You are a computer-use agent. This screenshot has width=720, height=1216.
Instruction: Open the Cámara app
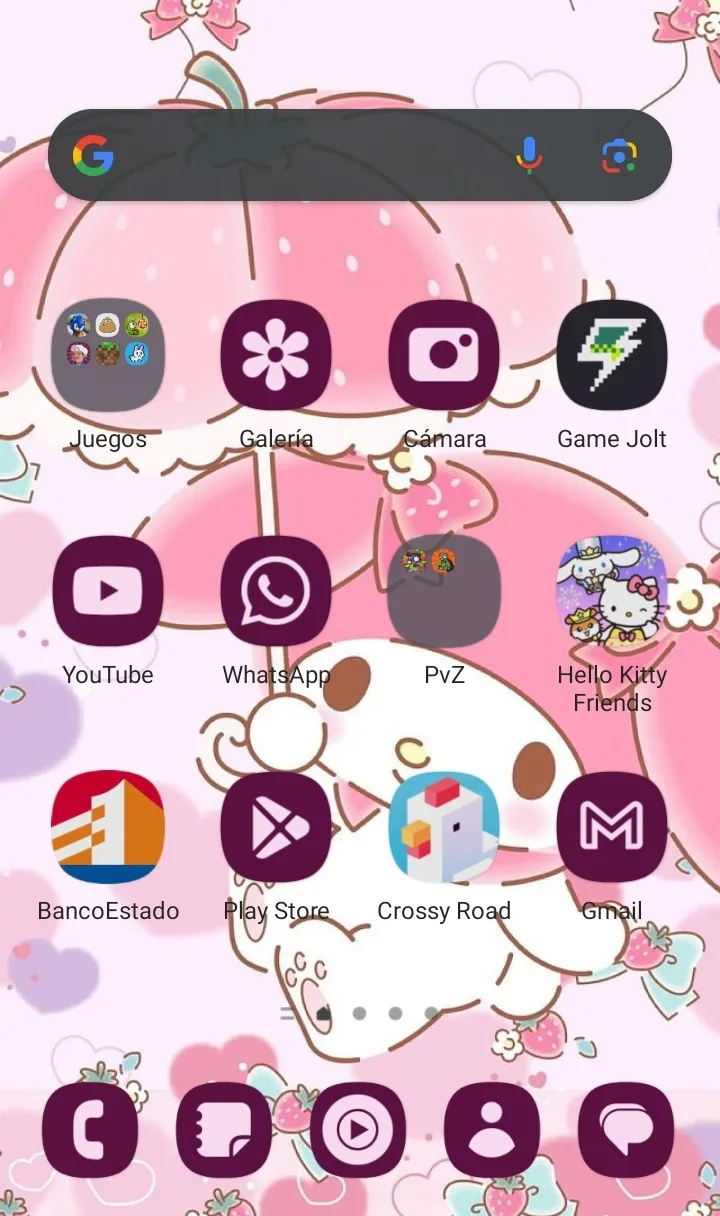click(444, 354)
